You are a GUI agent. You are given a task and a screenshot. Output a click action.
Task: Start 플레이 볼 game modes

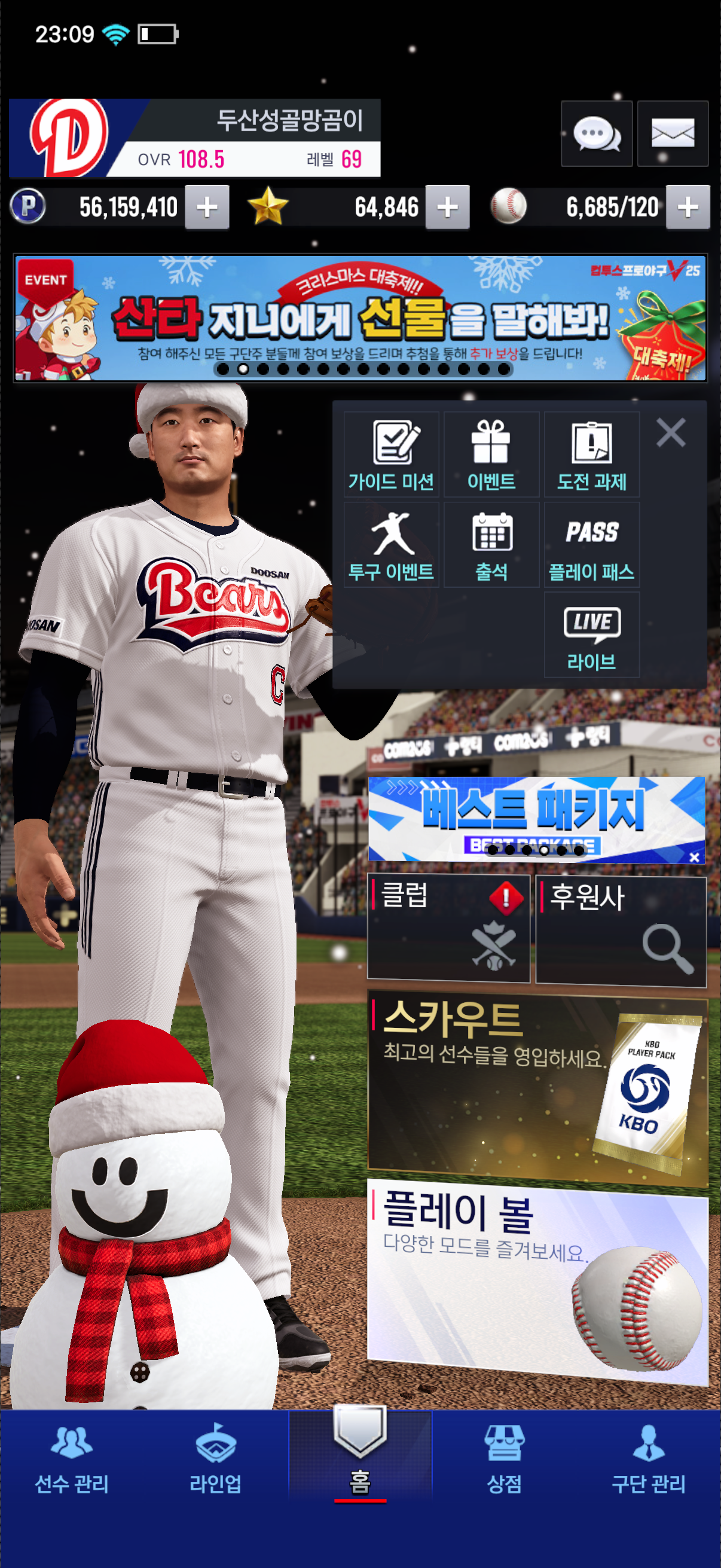point(537,1279)
